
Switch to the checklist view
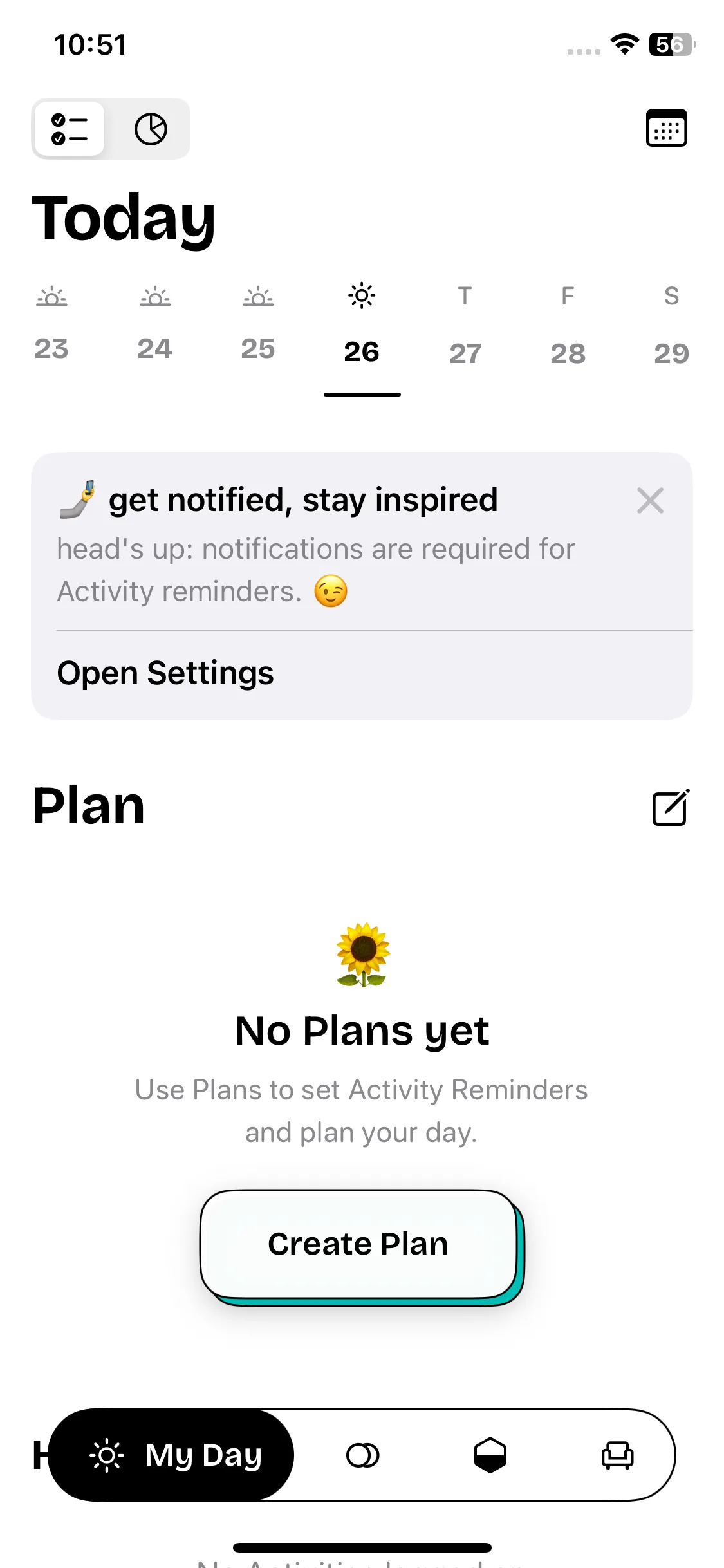pos(70,129)
